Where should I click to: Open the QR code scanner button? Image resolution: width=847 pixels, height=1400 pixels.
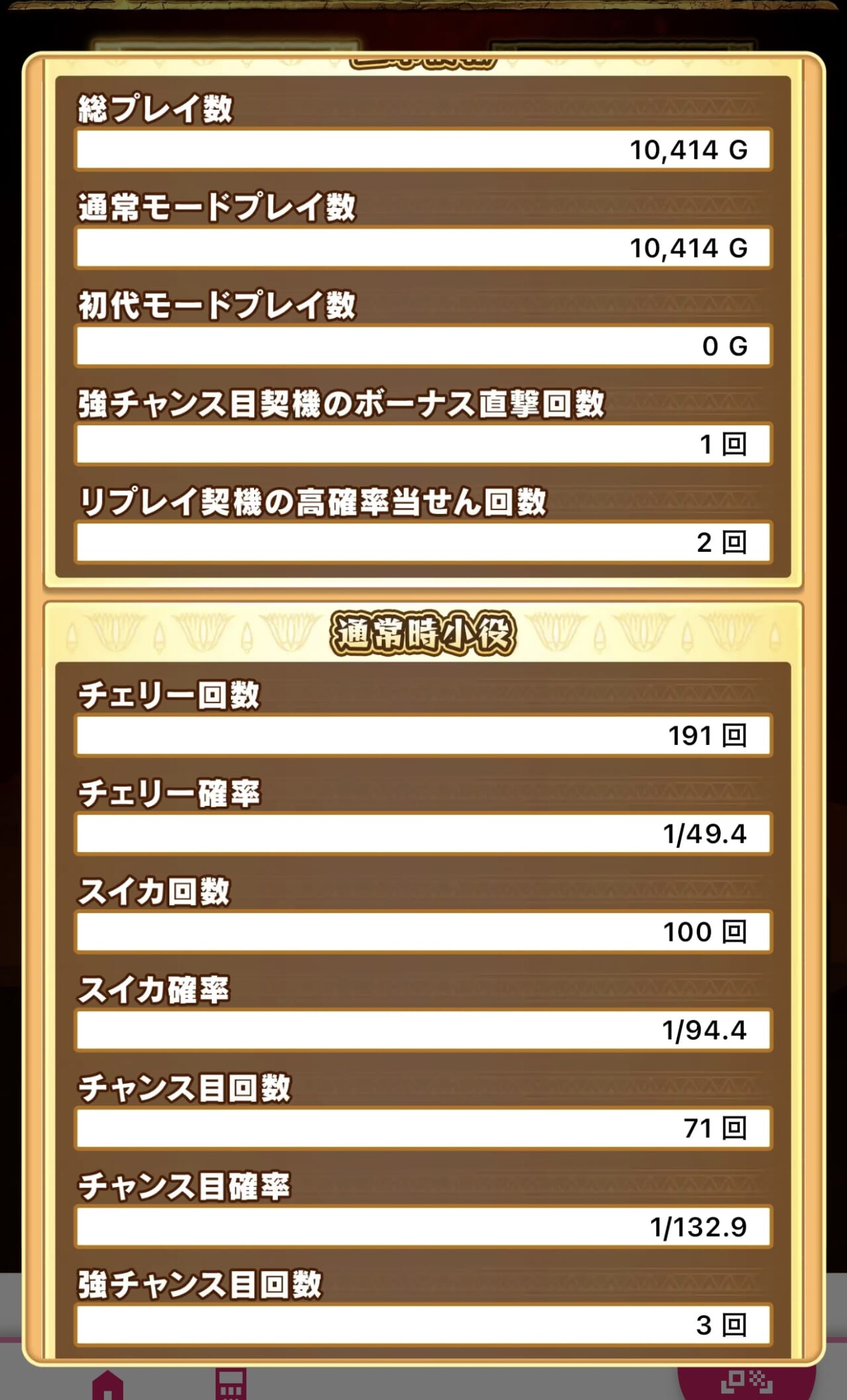[x=747, y=1383]
